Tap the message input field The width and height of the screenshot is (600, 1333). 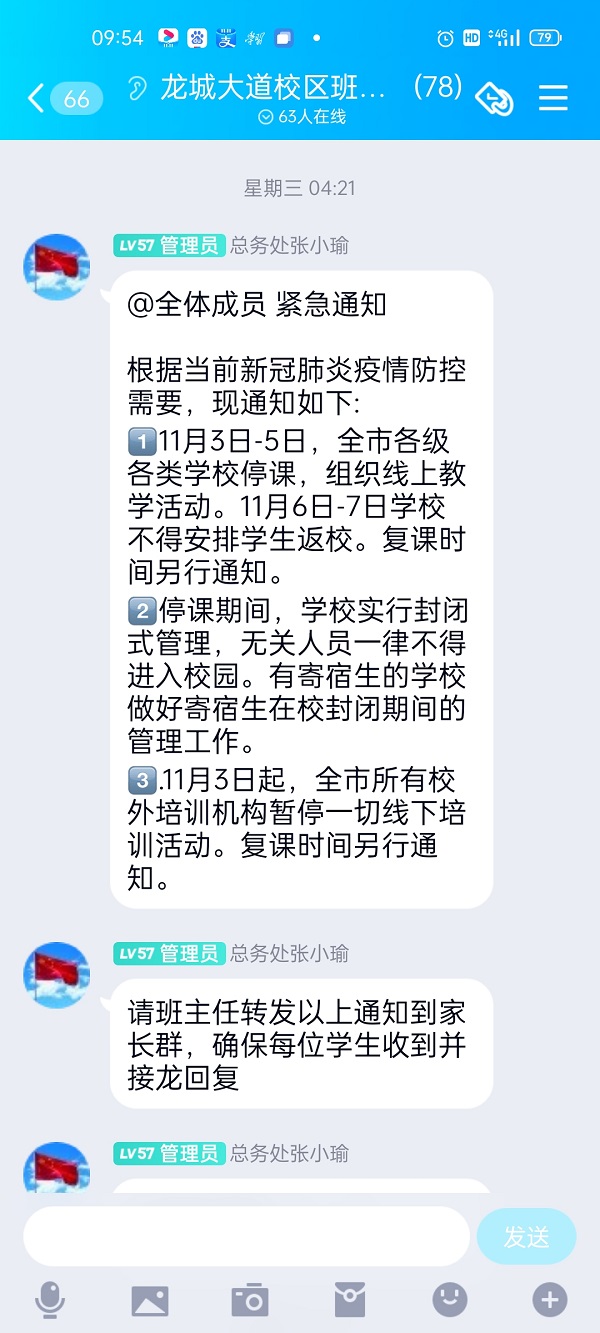(246, 1237)
